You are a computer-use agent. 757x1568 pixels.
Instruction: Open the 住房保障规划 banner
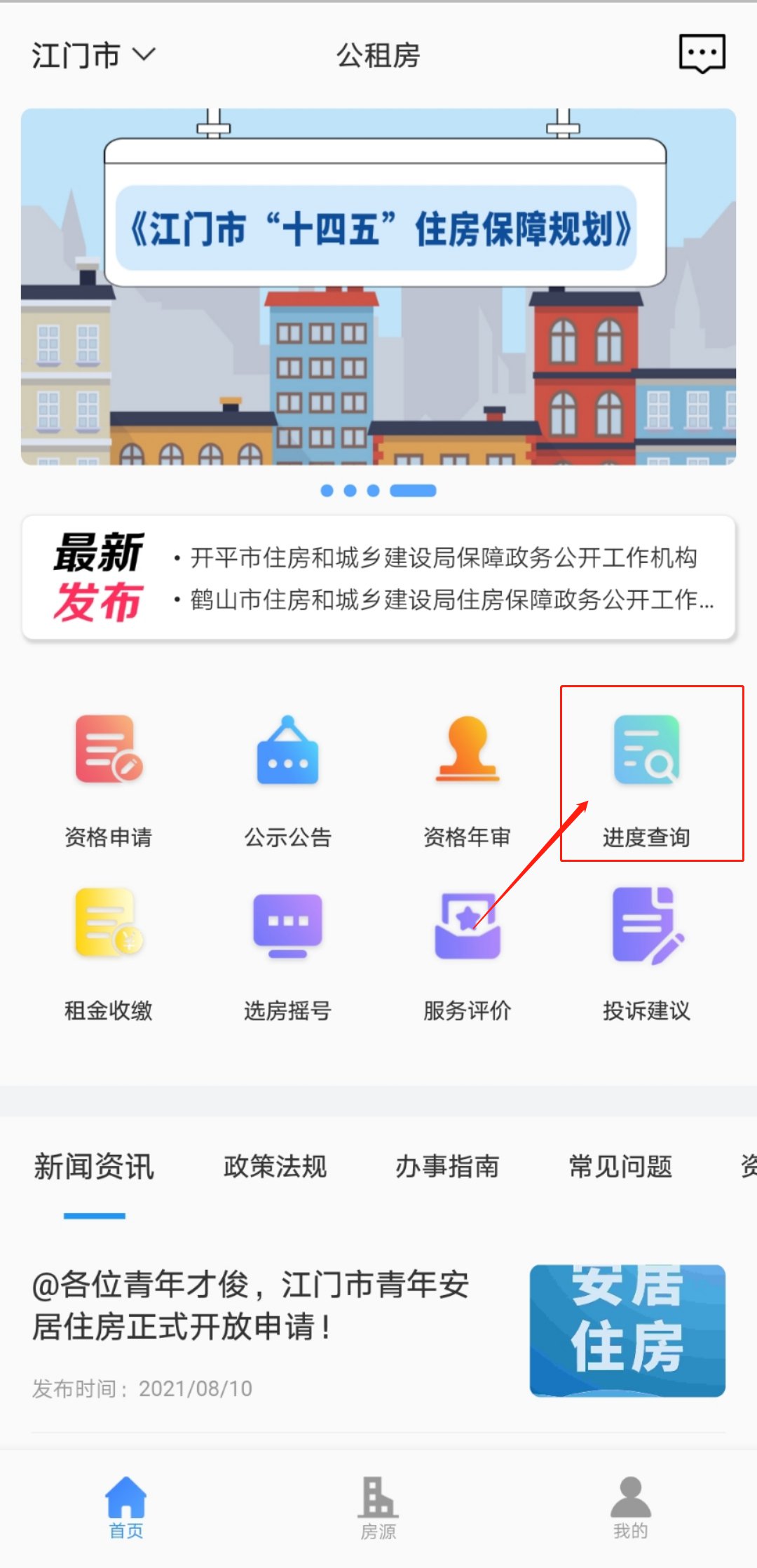(x=378, y=287)
